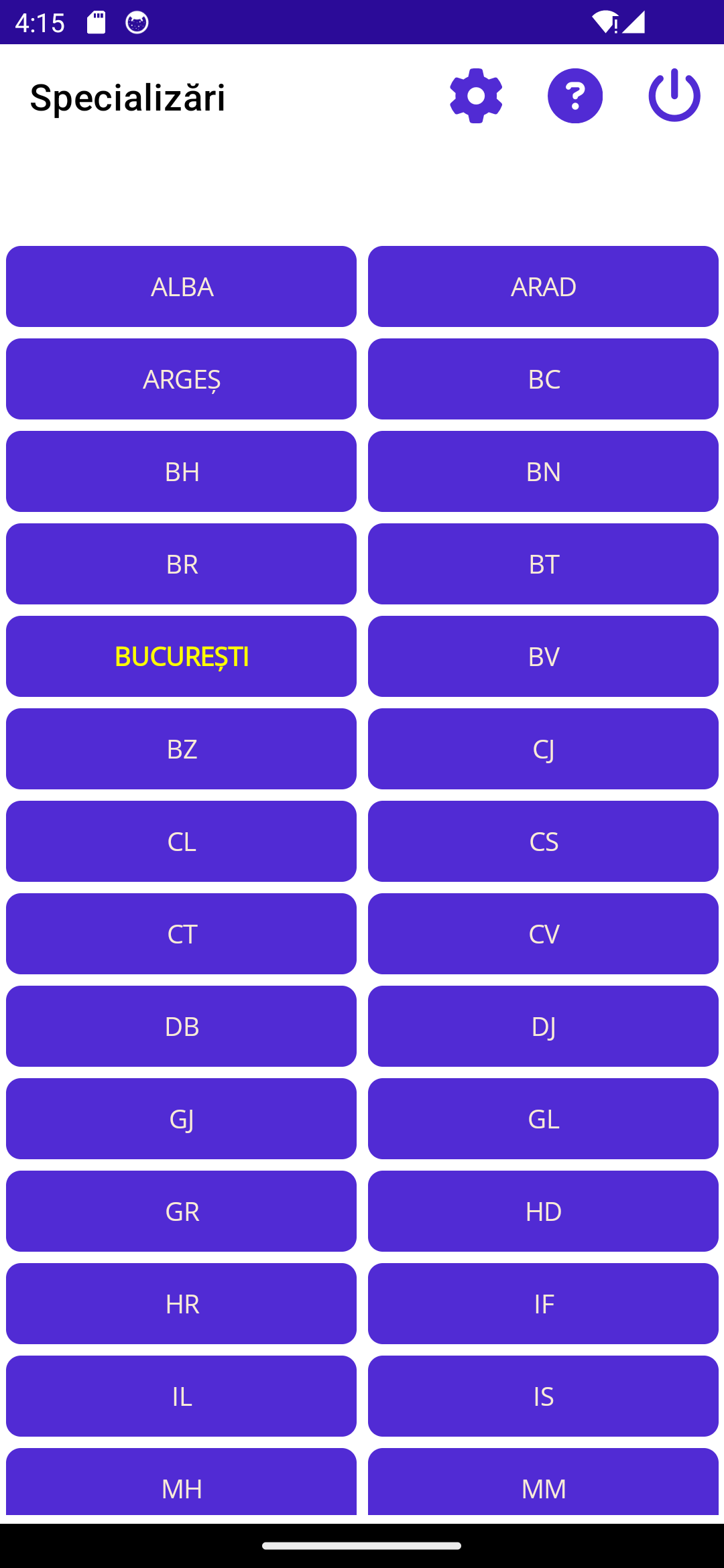The image size is (724, 1568).
Task: Select the highlighted BUCUREȘTI button
Action: click(x=181, y=656)
